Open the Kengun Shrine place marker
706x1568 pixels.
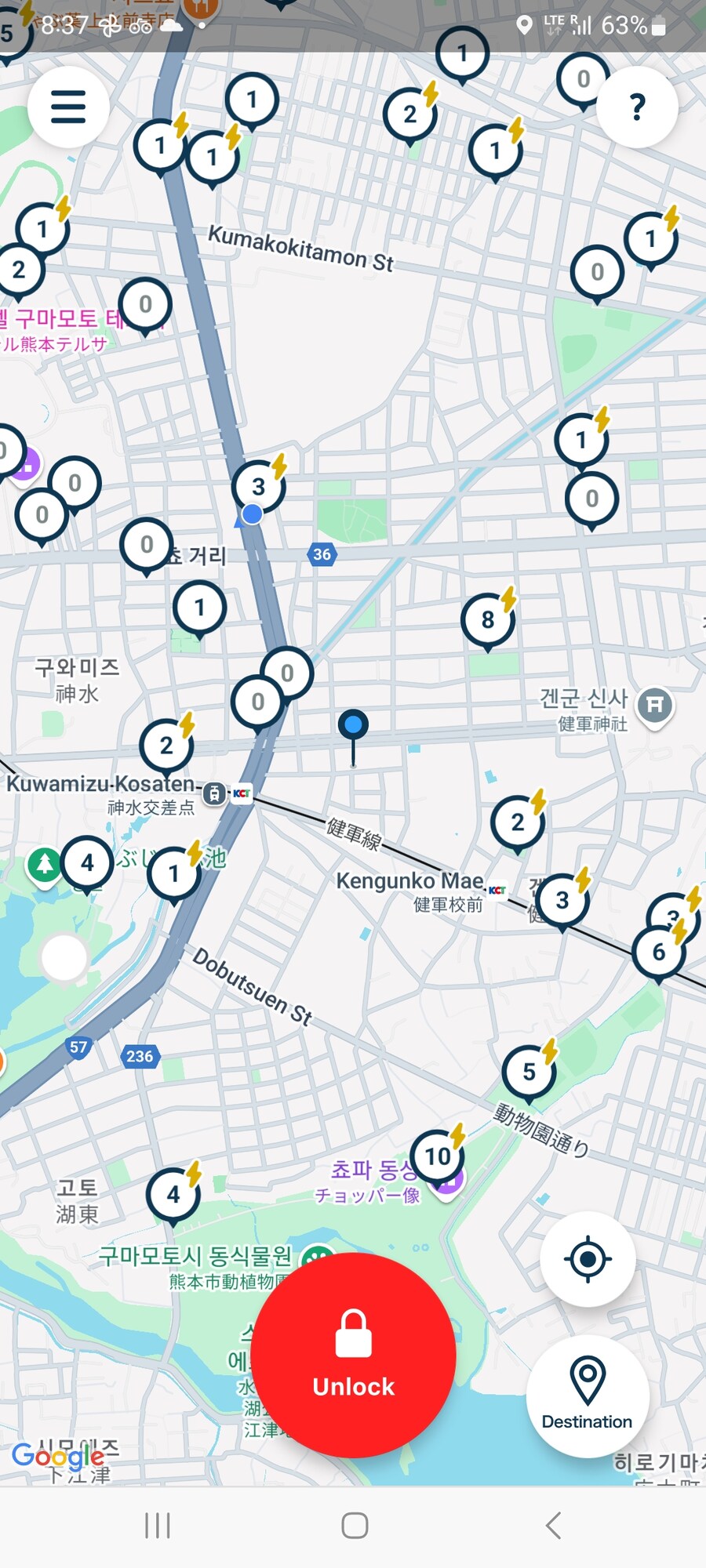tap(654, 706)
